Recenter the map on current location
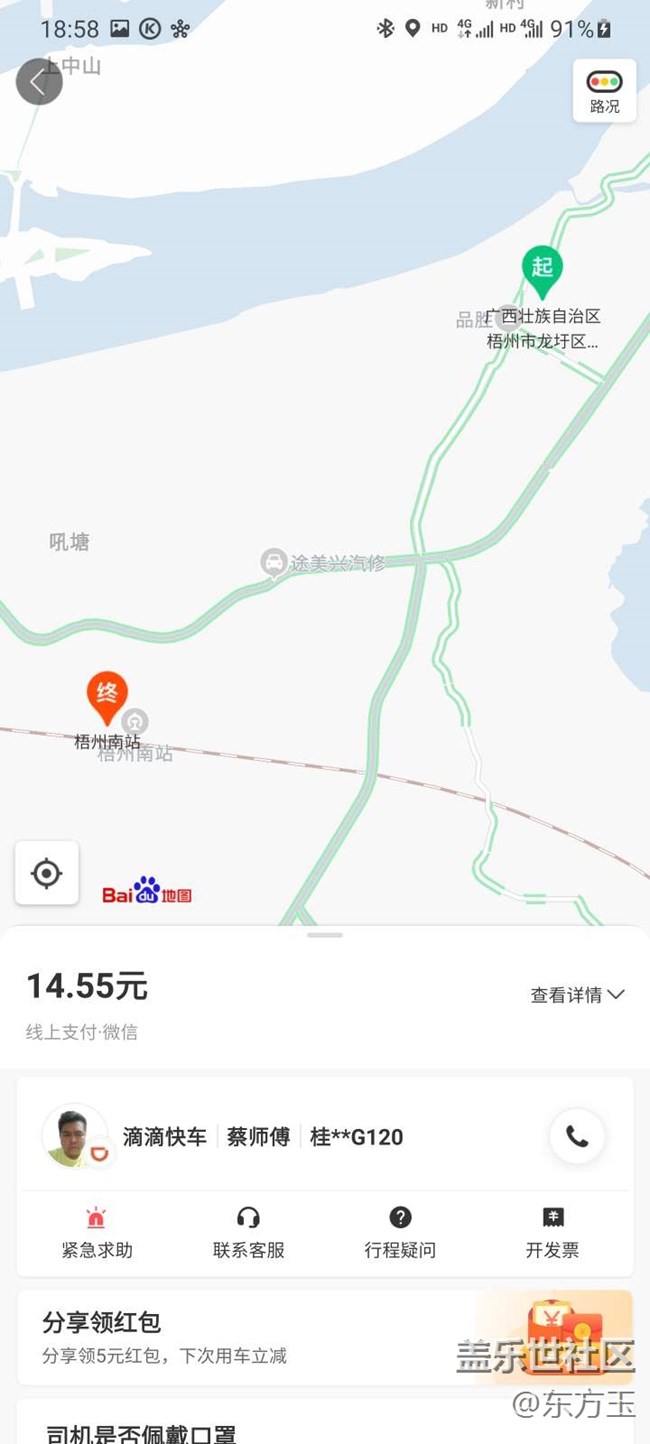This screenshot has height=1444, width=650. tap(46, 873)
